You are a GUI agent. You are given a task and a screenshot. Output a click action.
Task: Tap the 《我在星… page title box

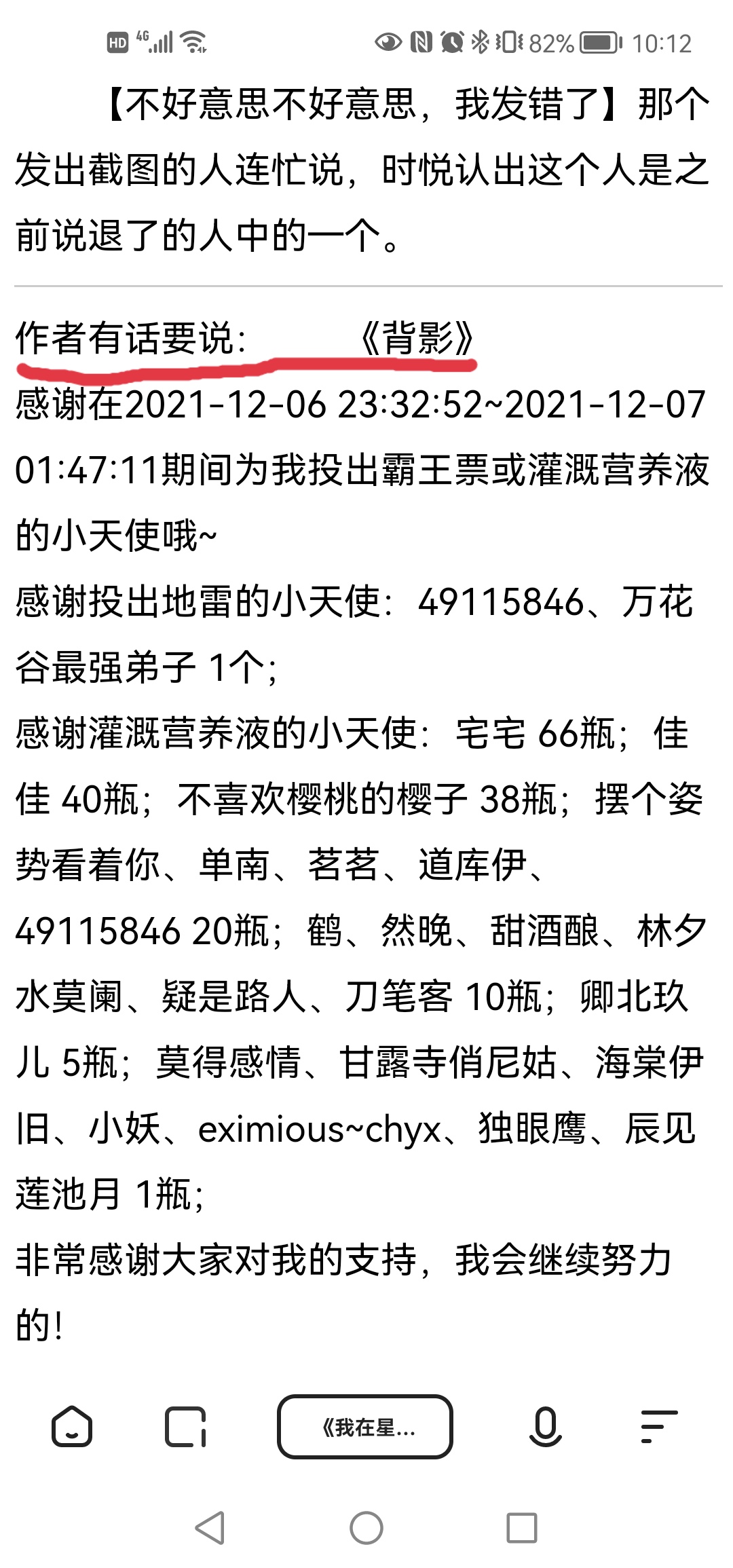click(365, 1427)
